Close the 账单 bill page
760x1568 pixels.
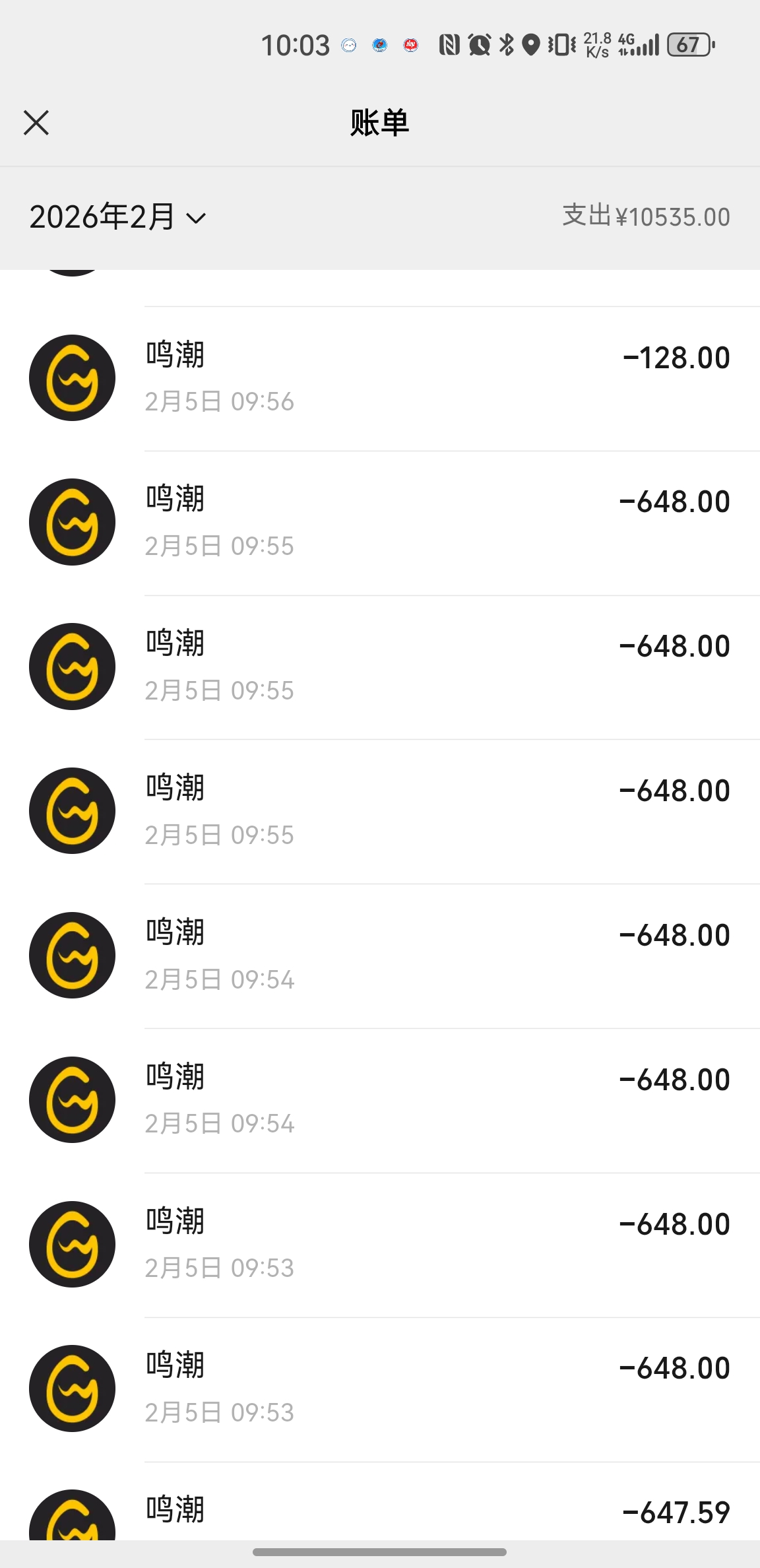click(x=36, y=123)
